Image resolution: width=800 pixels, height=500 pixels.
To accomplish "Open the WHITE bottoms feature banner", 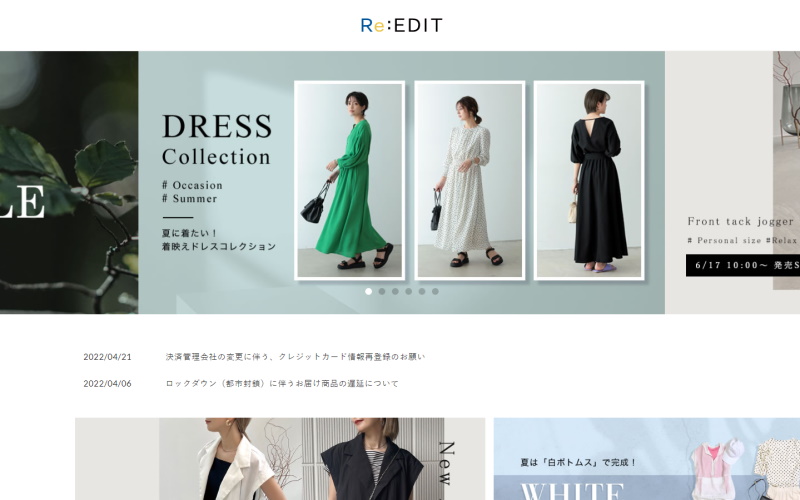I will pyautogui.click(x=646, y=460).
